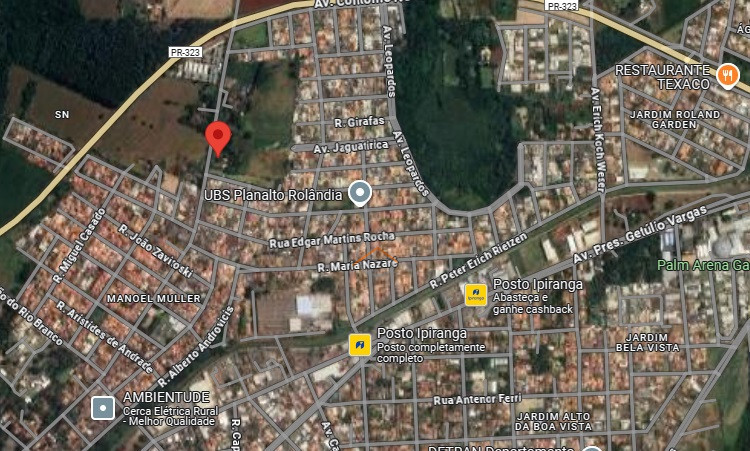Viewport: 750px width, 451px height.
Task: Select the AMBIENTUDE Cerca Elétrica Rural marker
Action: [x=103, y=407]
